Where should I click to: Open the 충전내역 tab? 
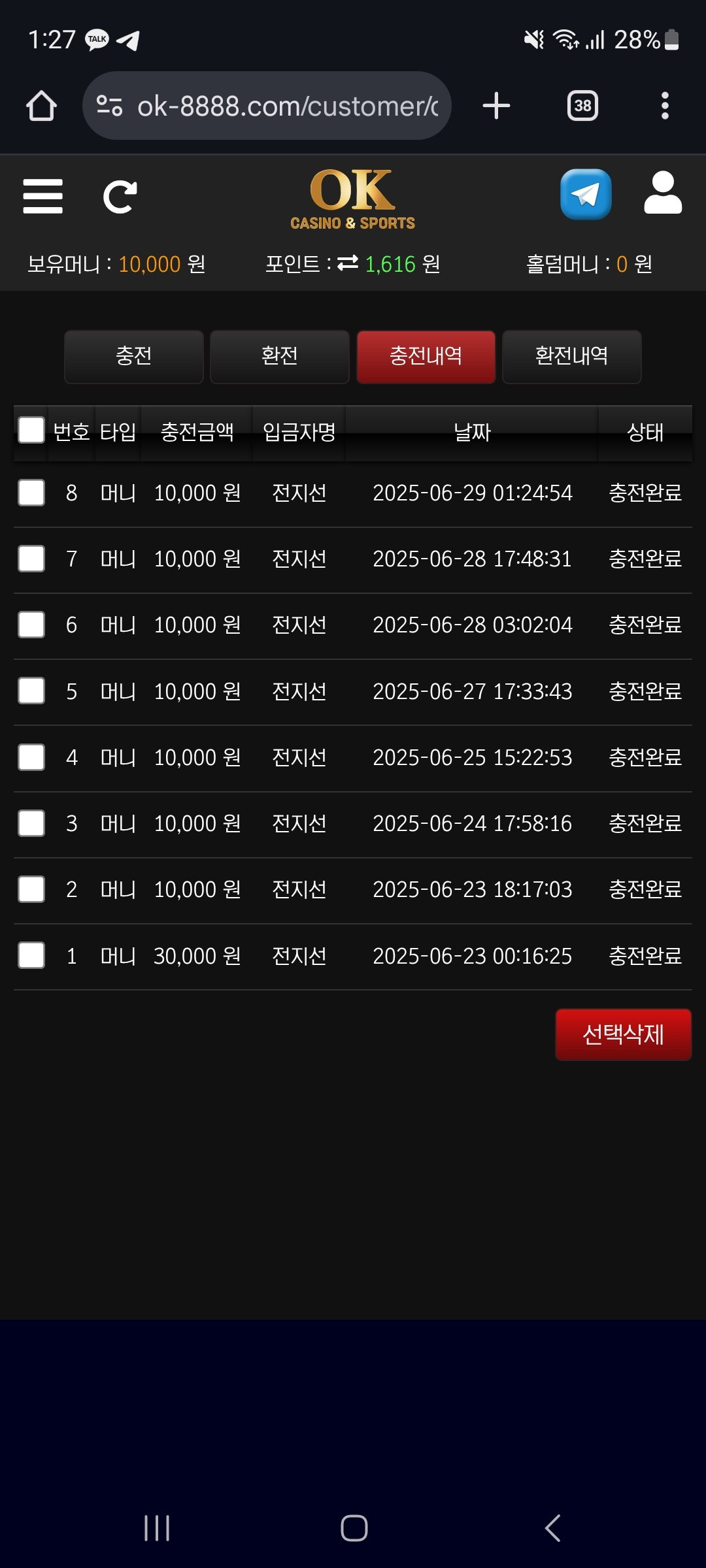pyautogui.click(x=426, y=357)
